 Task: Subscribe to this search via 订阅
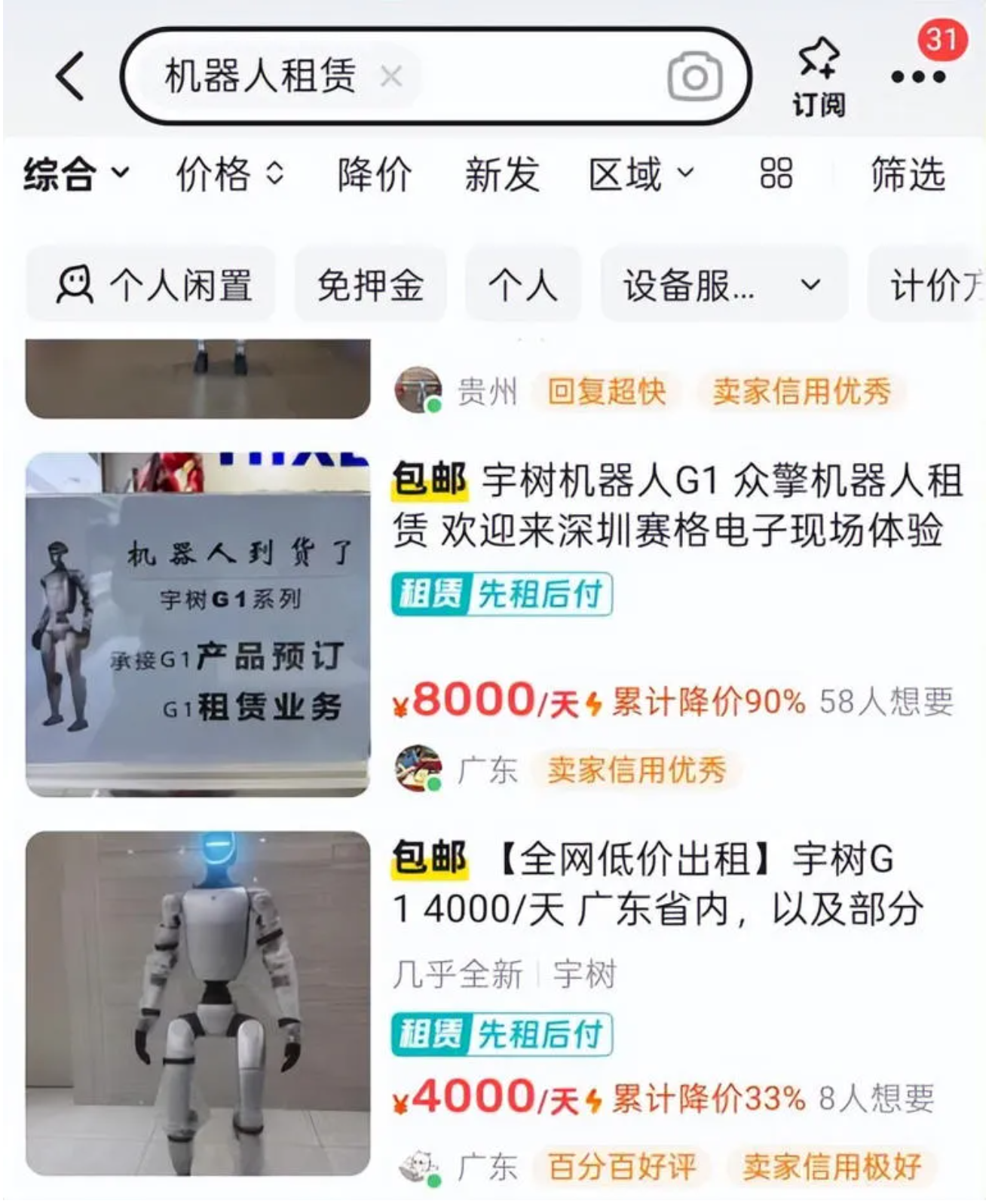[x=819, y=78]
